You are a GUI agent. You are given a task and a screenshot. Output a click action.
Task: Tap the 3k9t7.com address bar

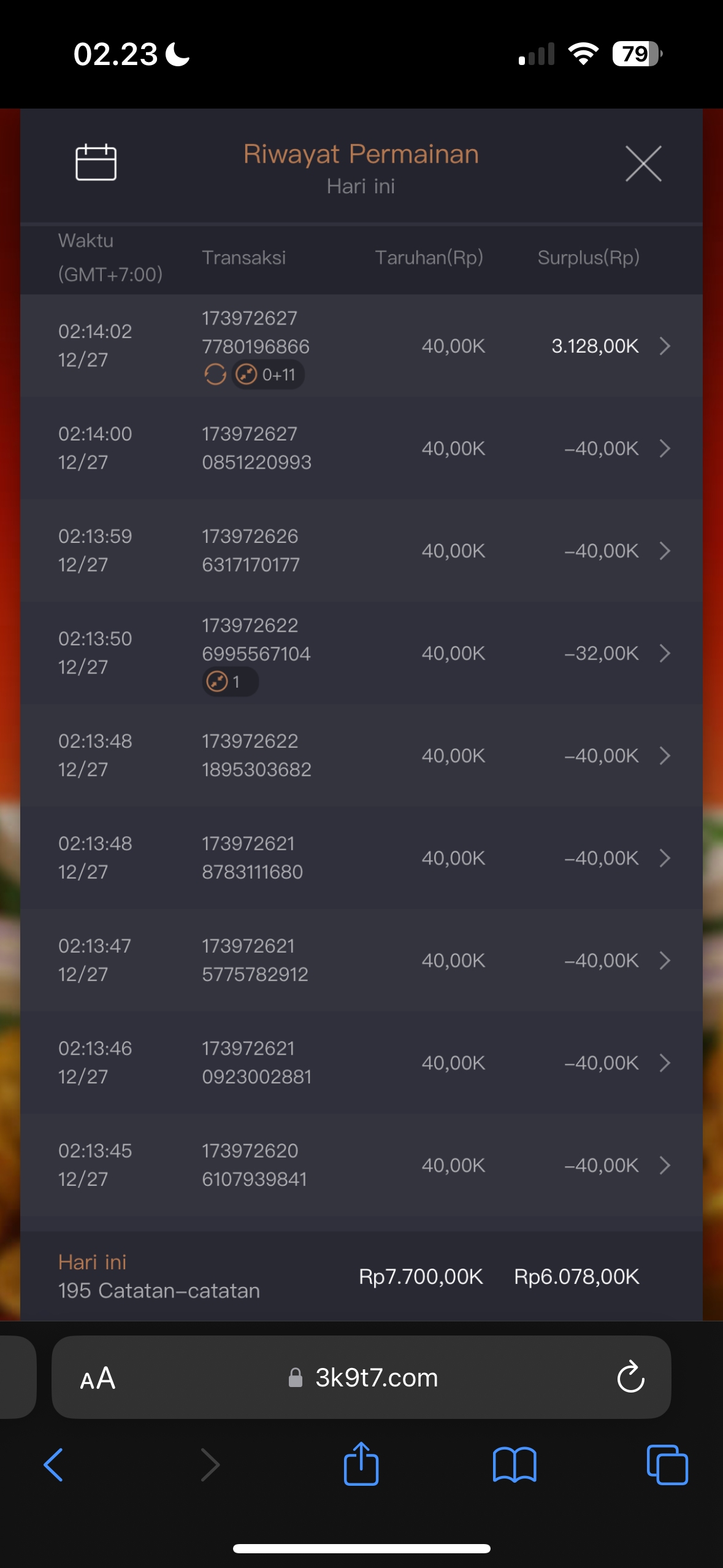[376, 1378]
